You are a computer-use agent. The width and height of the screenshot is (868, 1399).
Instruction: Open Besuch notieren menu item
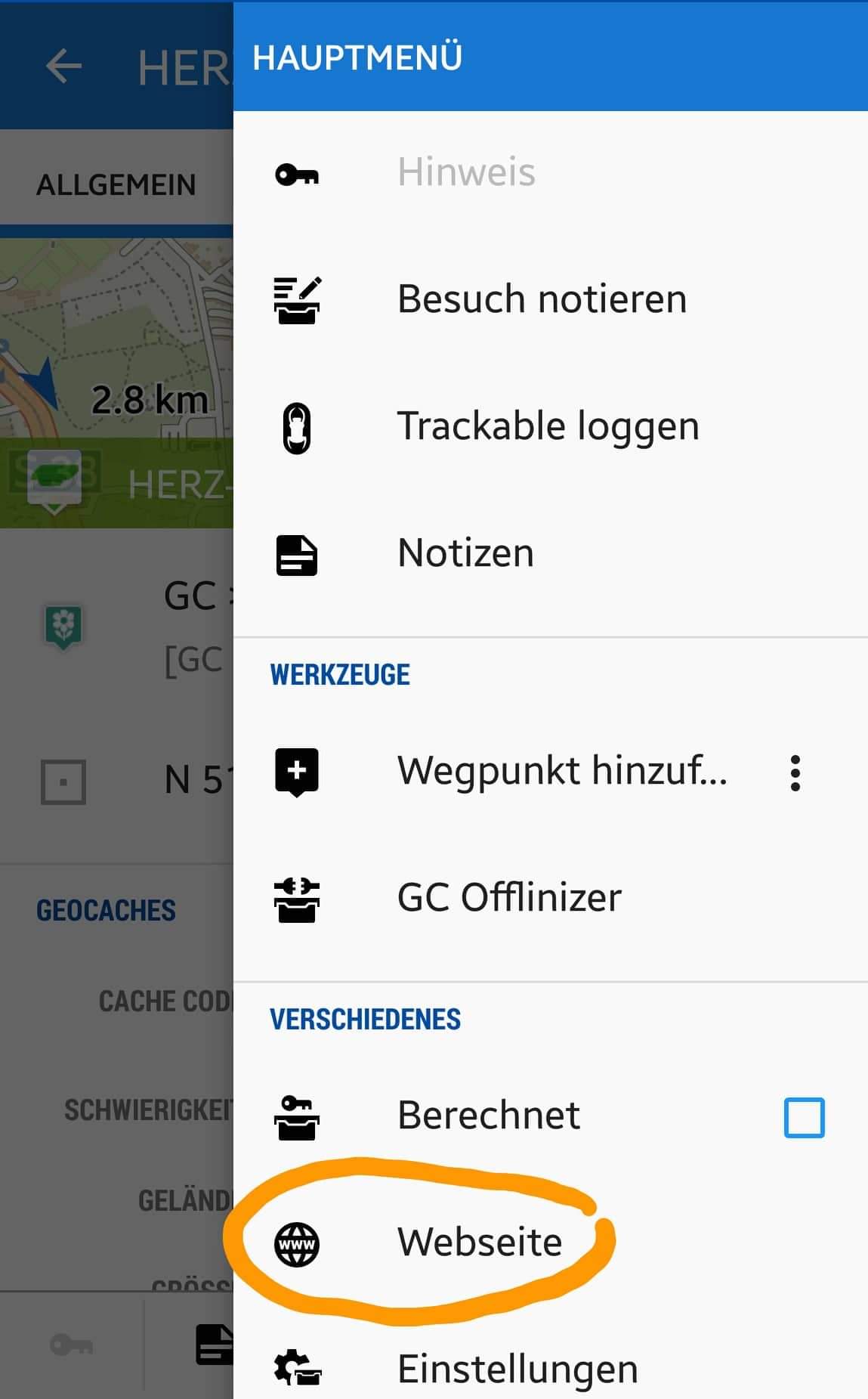541,299
